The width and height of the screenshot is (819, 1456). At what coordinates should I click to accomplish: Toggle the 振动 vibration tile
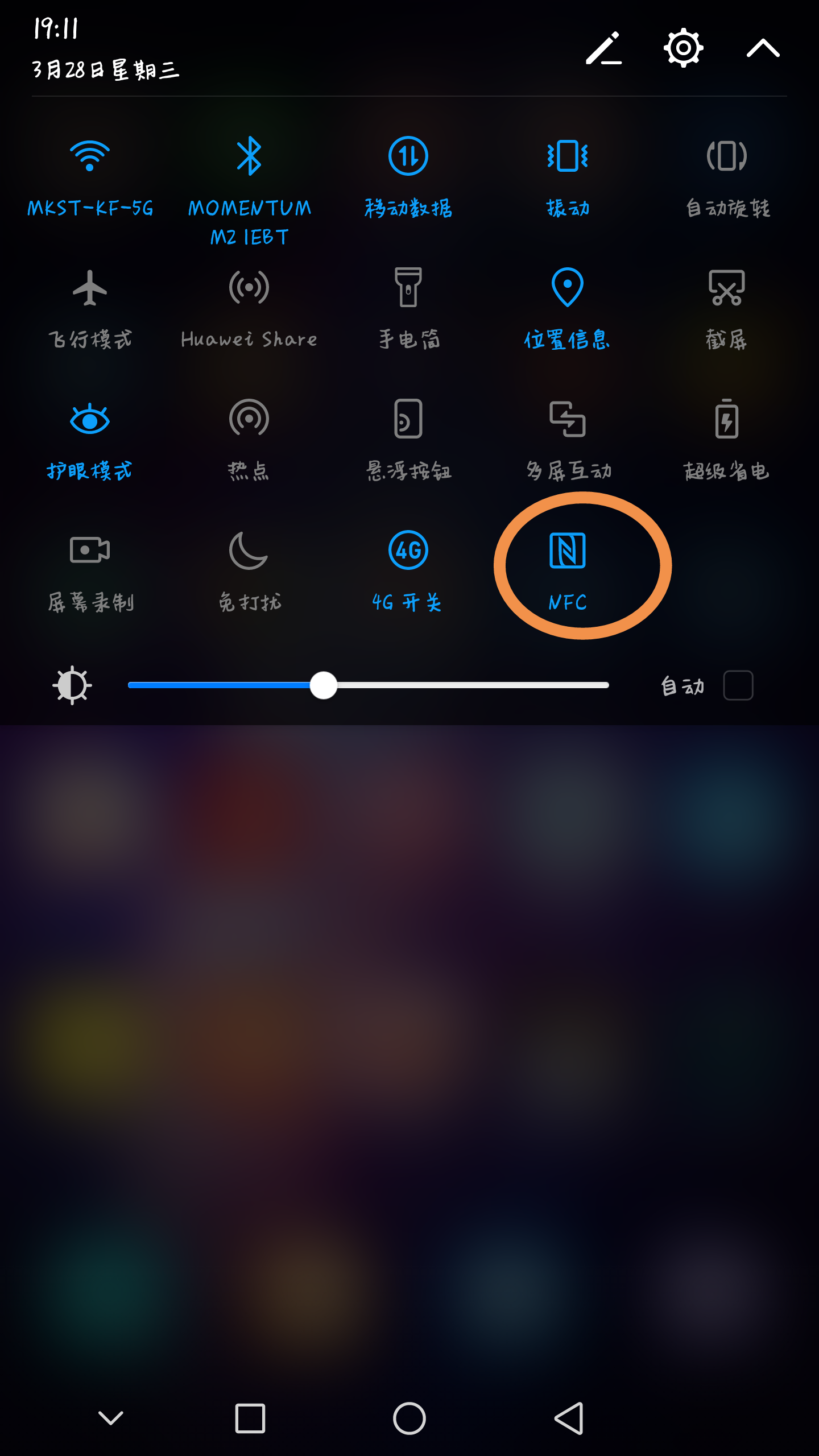[568, 156]
